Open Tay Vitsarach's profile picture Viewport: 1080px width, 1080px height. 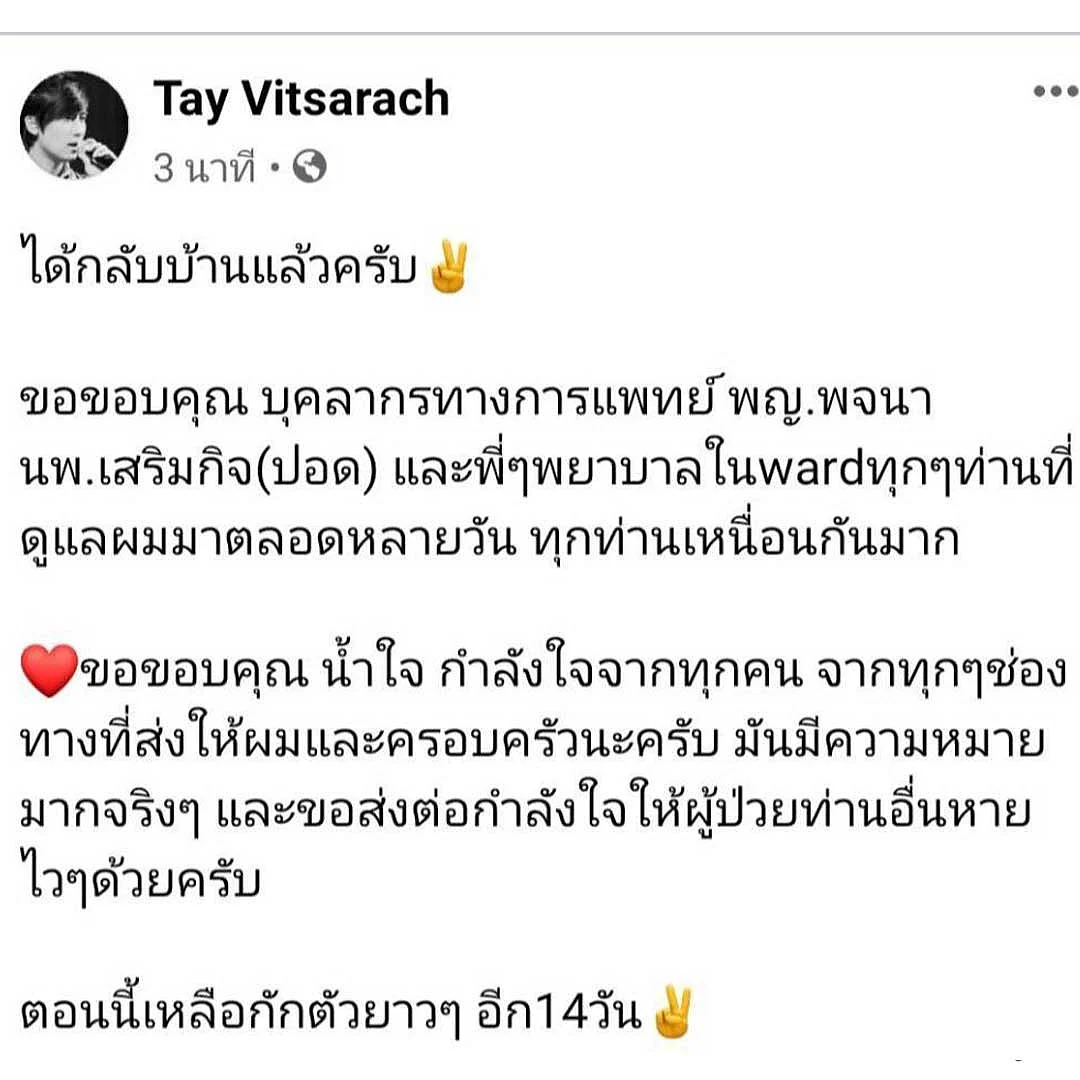74,125
